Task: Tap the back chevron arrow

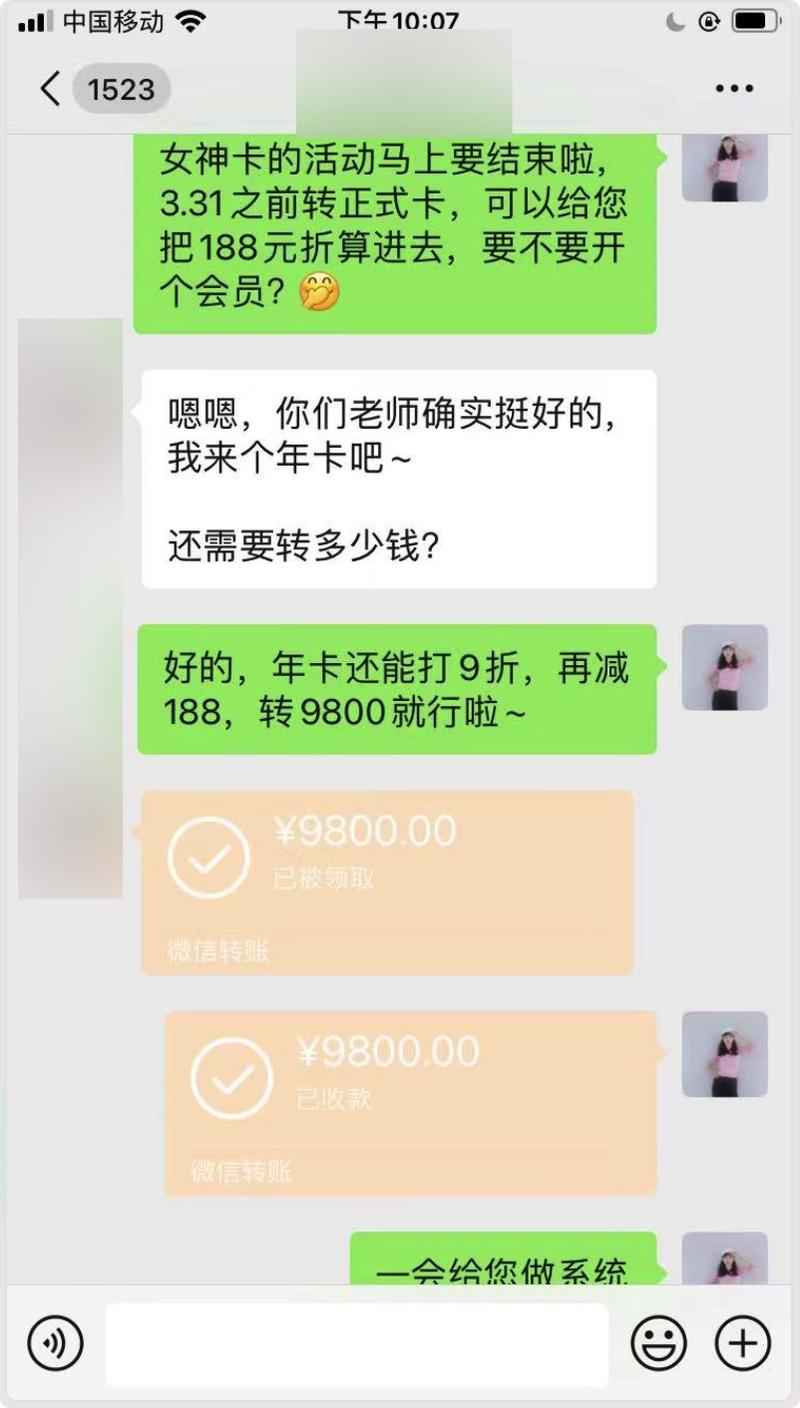Action: [48, 88]
